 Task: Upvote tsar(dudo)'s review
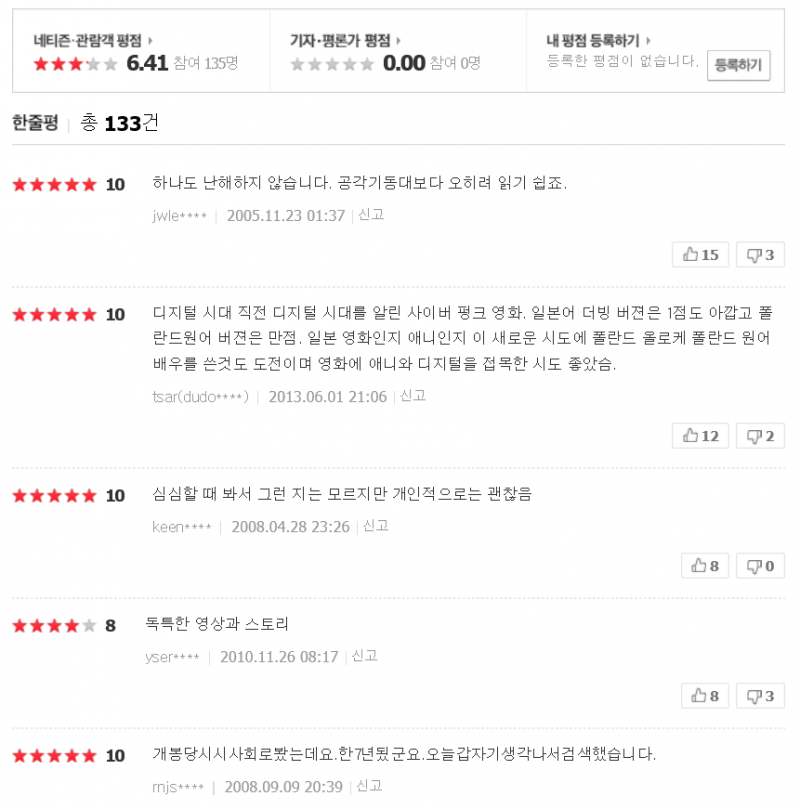701,436
